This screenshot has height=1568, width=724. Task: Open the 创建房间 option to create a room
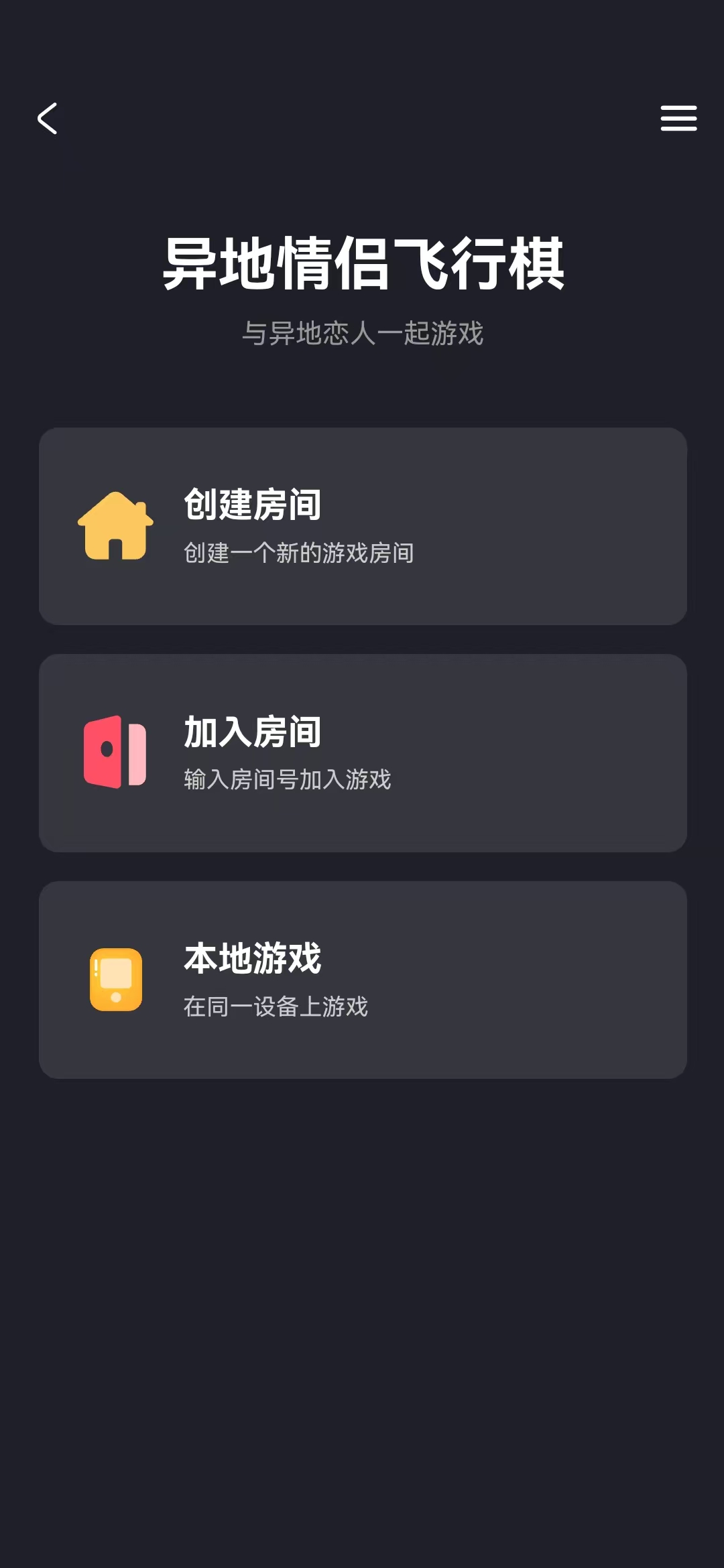[x=362, y=527]
